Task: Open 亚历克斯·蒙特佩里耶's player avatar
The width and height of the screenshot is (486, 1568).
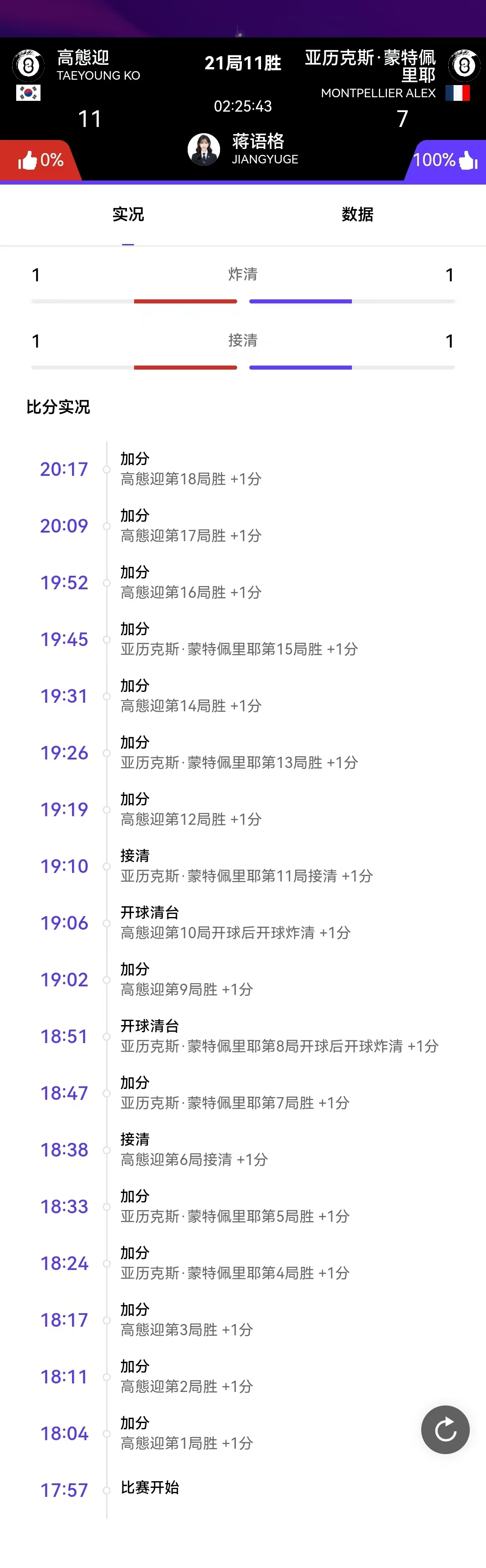Action: 464,65
